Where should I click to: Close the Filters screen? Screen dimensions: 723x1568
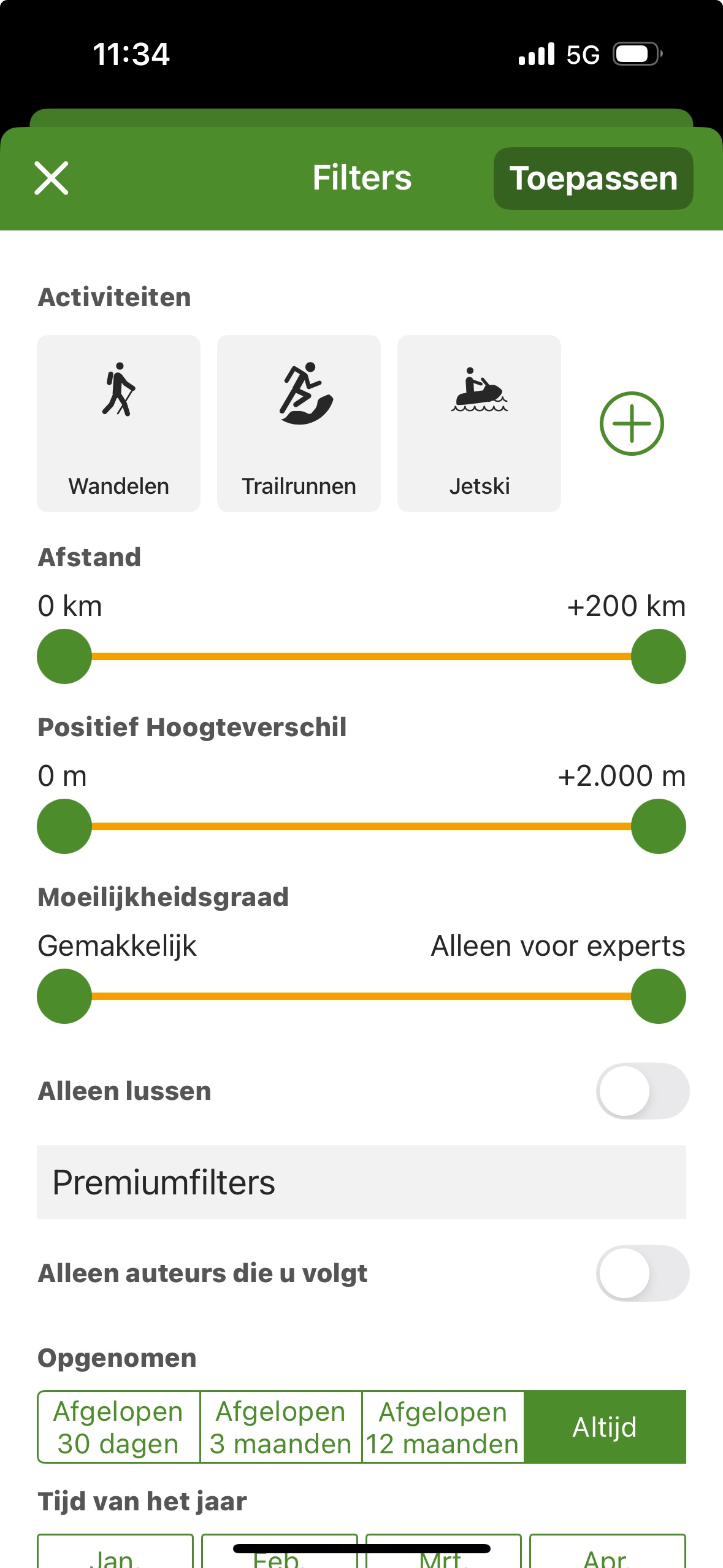[52, 179]
